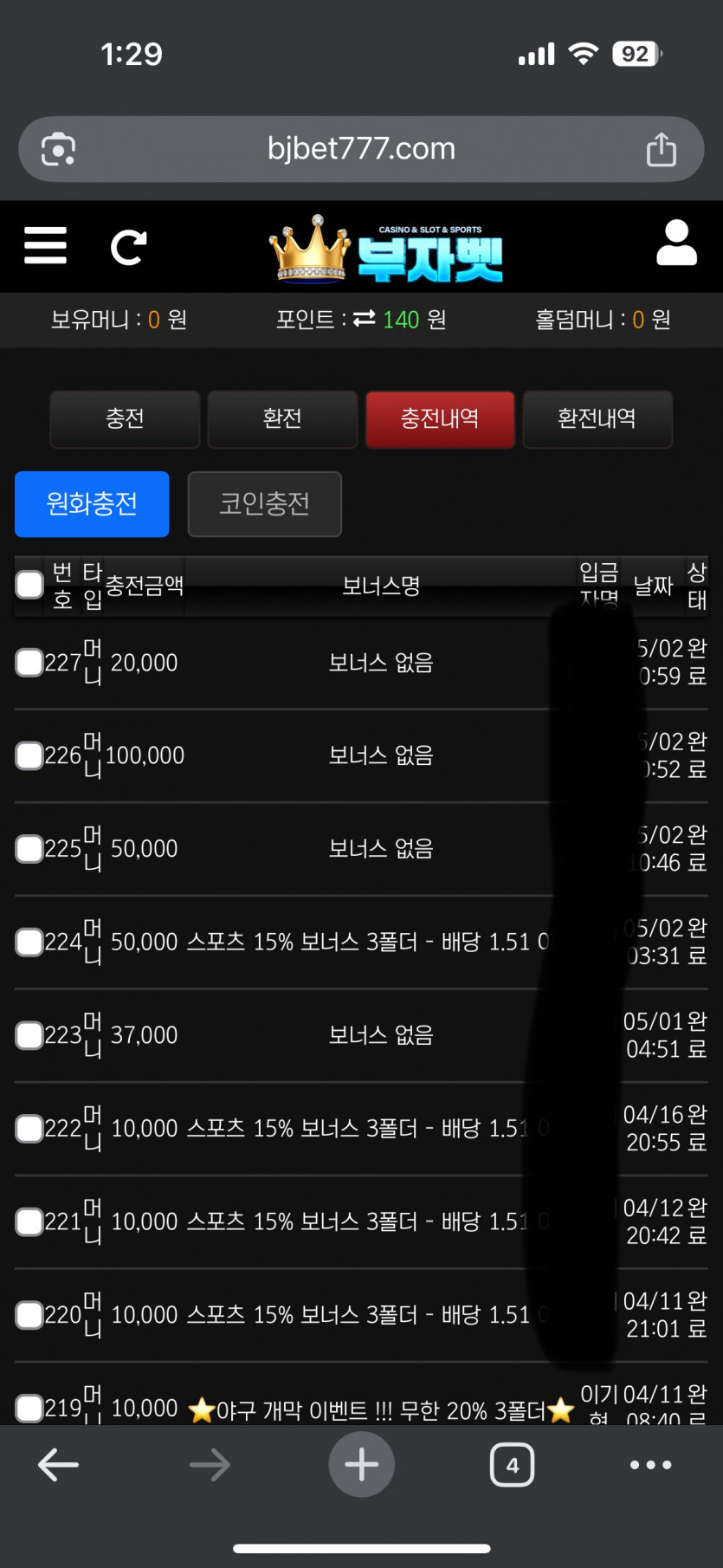Toggle the select-all checkbox in table header
The height and width of the screenshot is (1568, 723).
coord(29,585)
